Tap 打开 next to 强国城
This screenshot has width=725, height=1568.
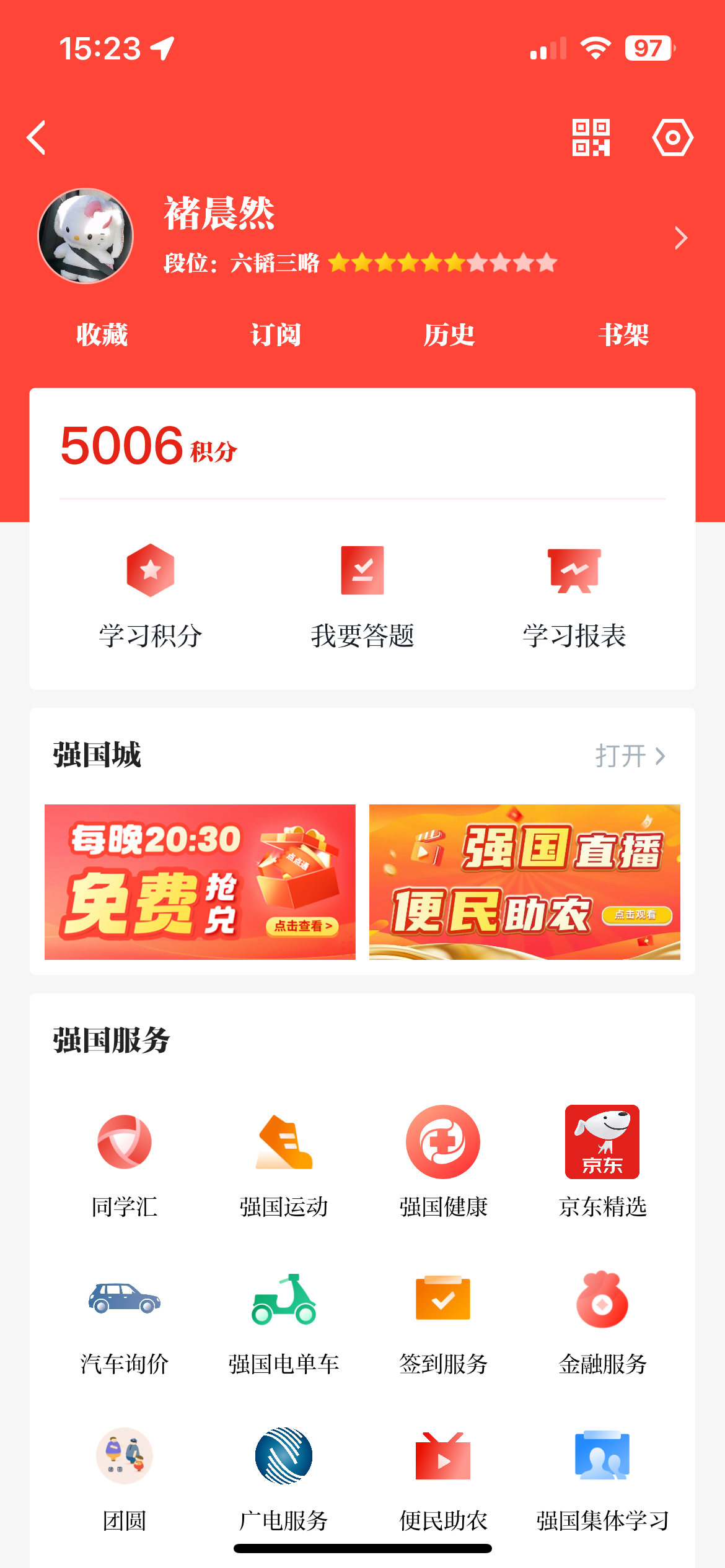point(630,756)
